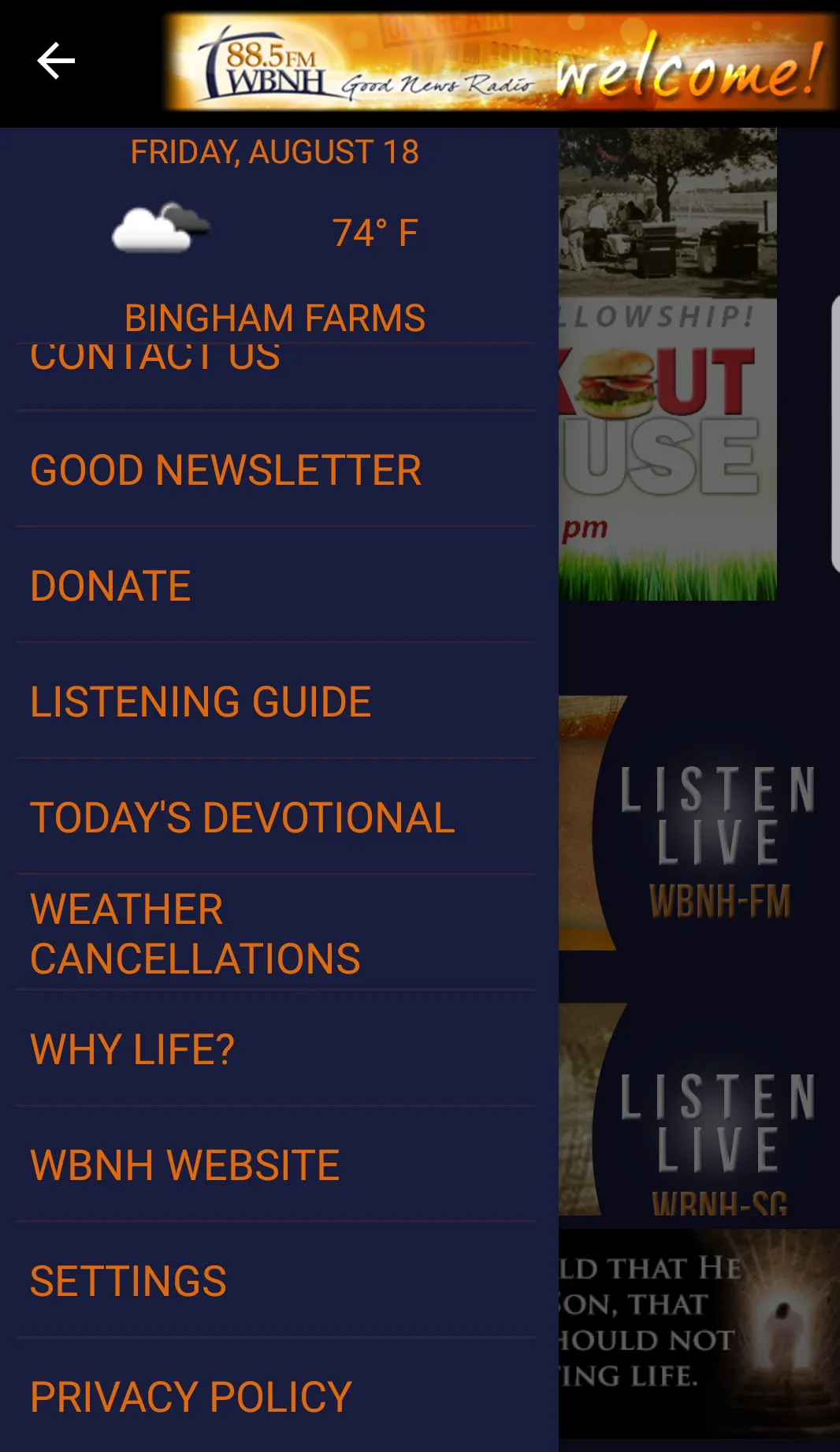This screenshot has width=840, height=1452.
Task: Tap Listen Live WBNH-FM tile
Action: [x=700, y=824]
